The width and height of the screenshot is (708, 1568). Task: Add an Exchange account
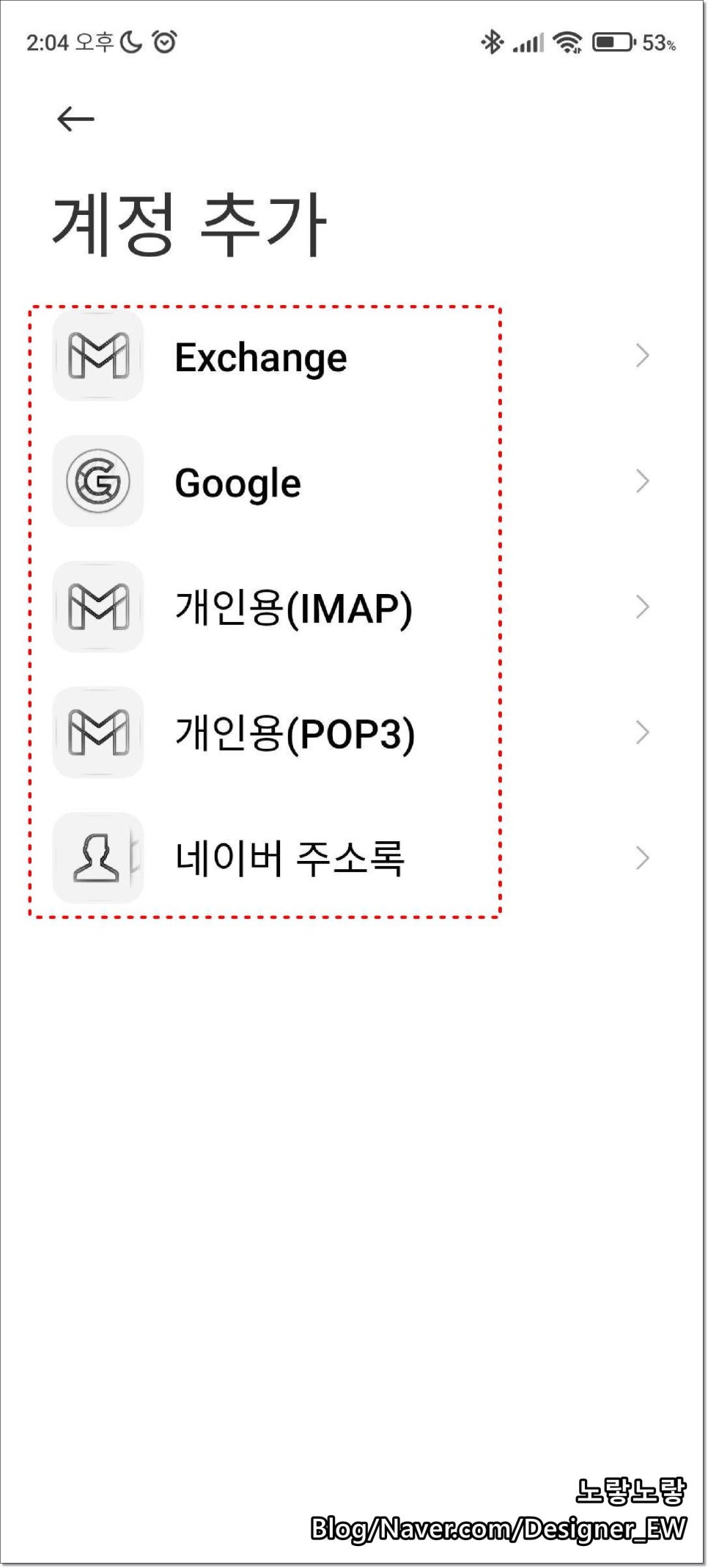click(260, 357)
